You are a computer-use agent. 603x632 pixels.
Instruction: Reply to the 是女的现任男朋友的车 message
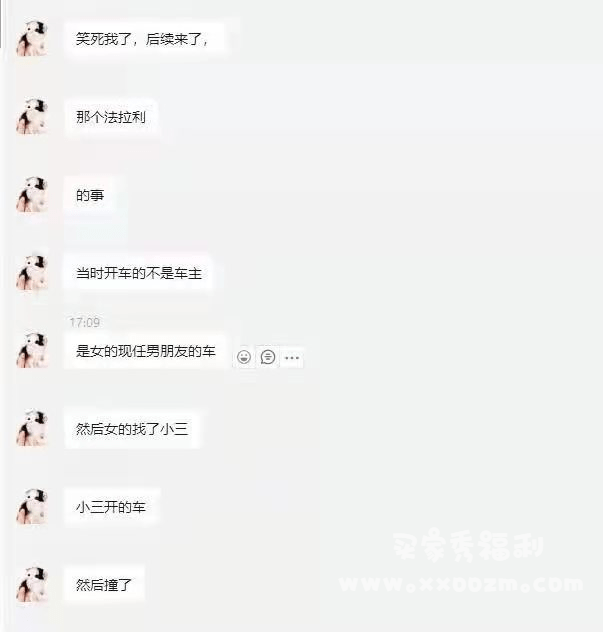pyautogui.click(x=268, y=357)
